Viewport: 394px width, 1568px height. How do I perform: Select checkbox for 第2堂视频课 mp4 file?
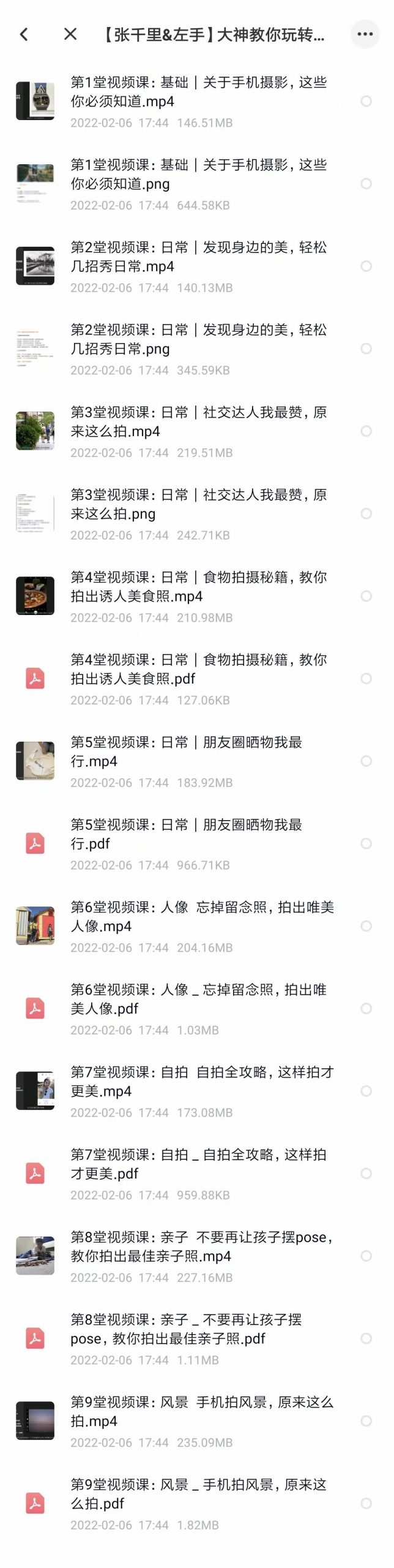[x=366, y=266]
